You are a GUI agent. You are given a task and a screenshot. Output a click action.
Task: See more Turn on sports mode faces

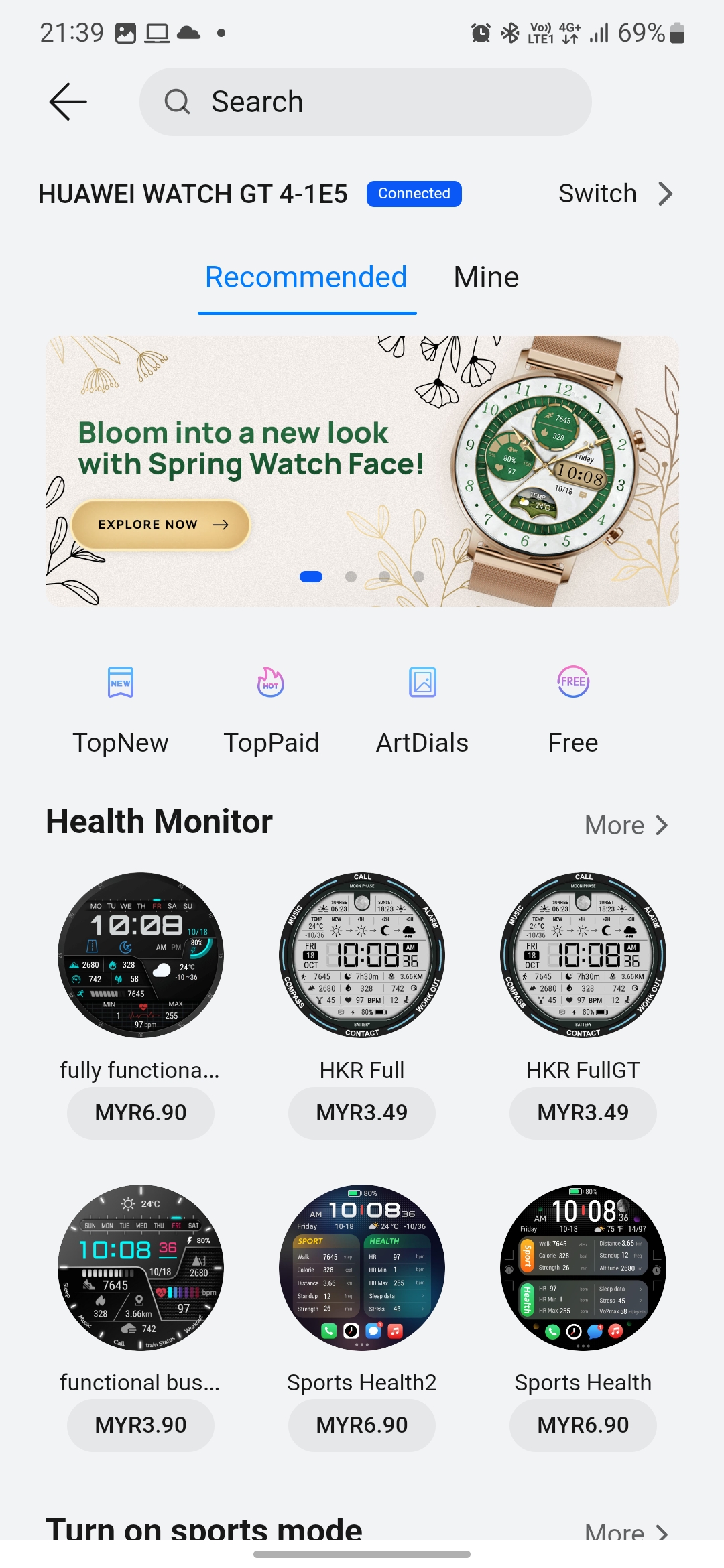626,1532
